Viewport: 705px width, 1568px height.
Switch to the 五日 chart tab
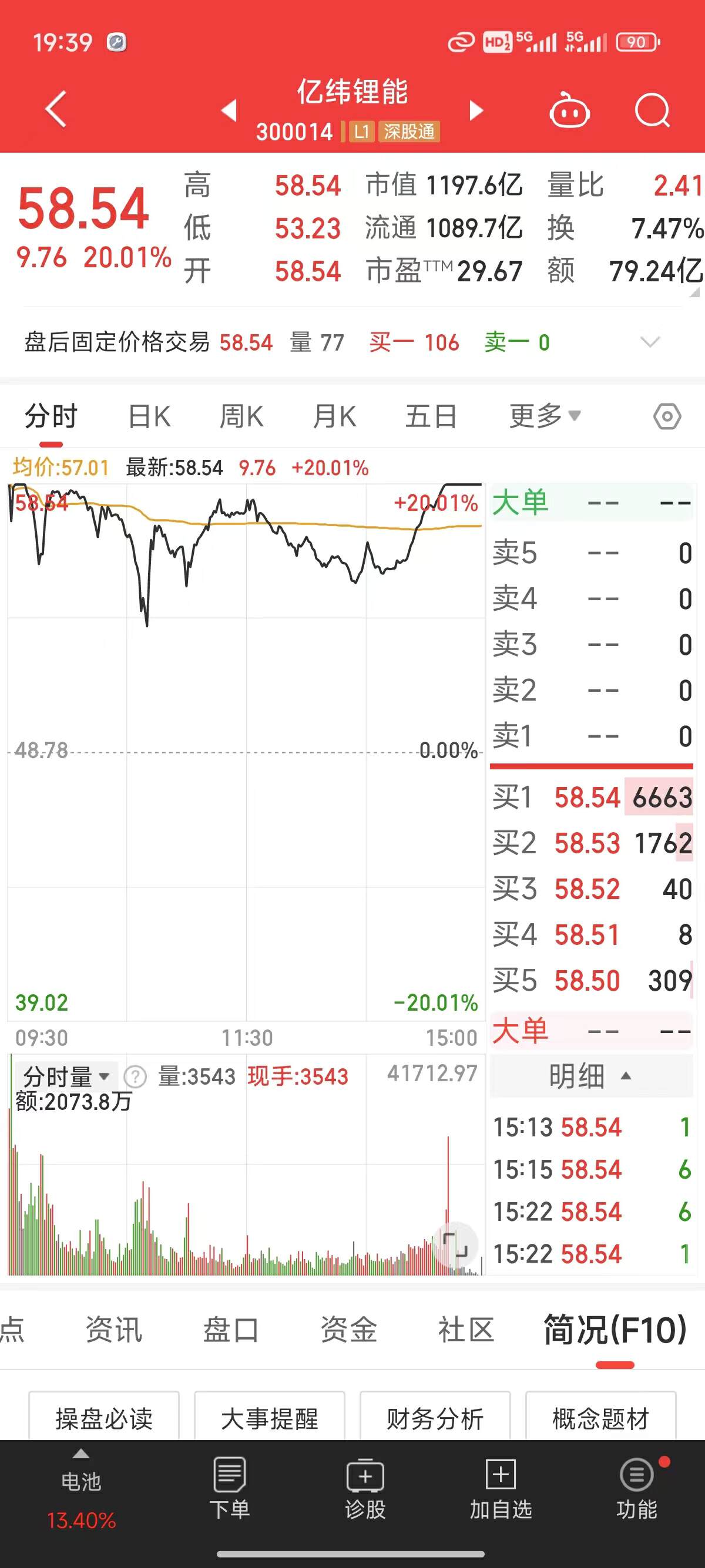[x=431, y=417]
